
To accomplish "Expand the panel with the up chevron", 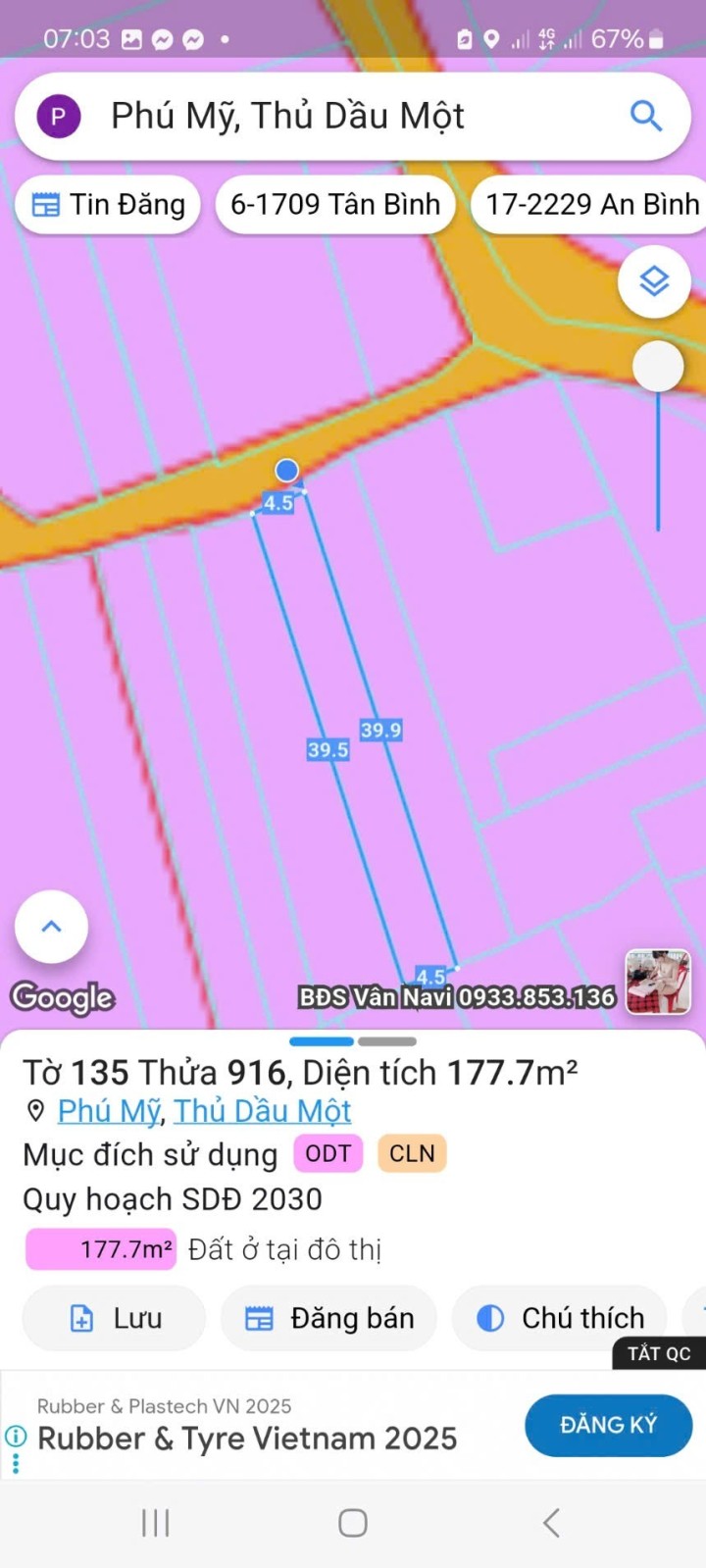I will 52,926.
